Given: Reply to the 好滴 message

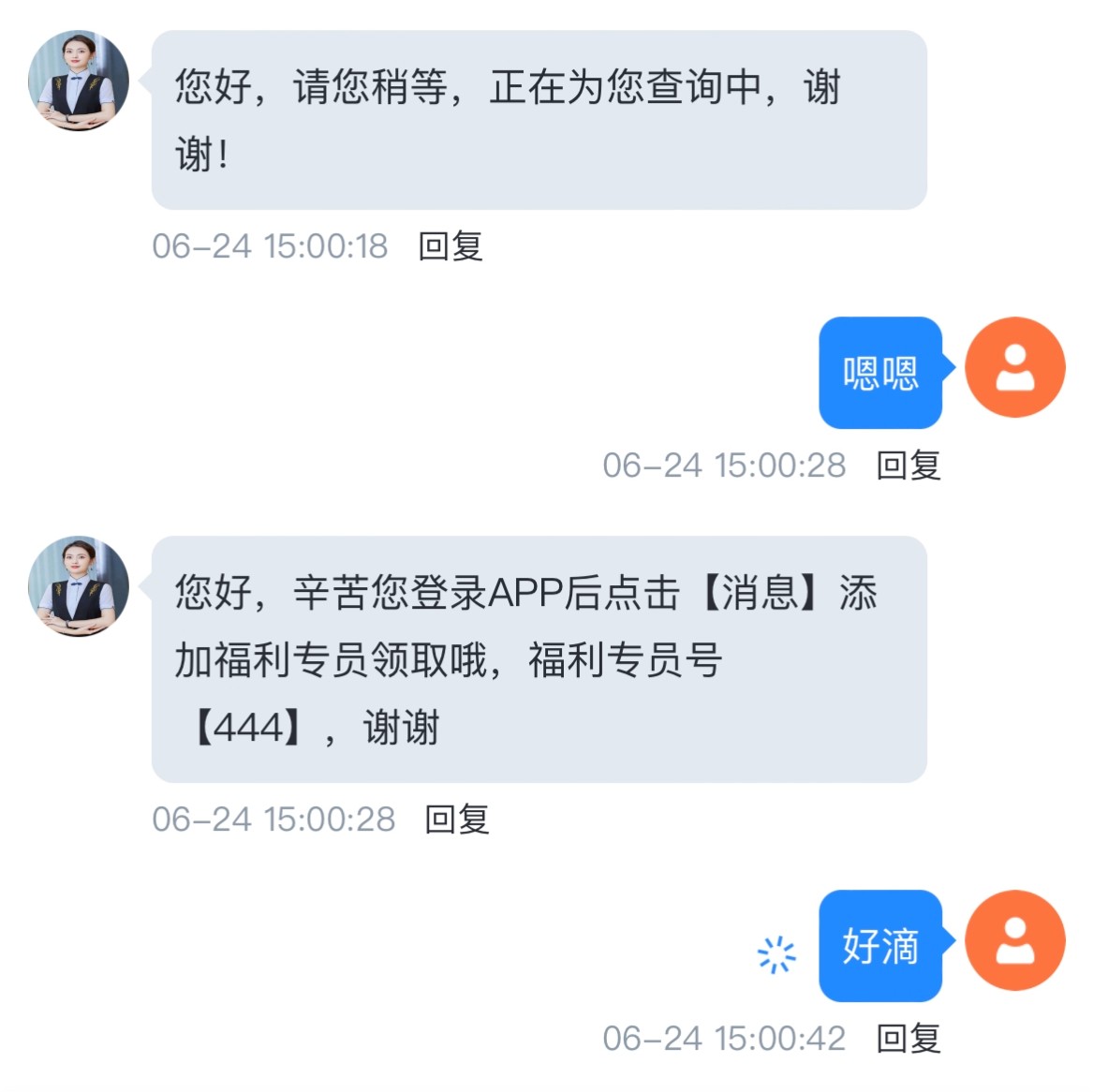Looking at the screenshot, I should coord(908,1039).
